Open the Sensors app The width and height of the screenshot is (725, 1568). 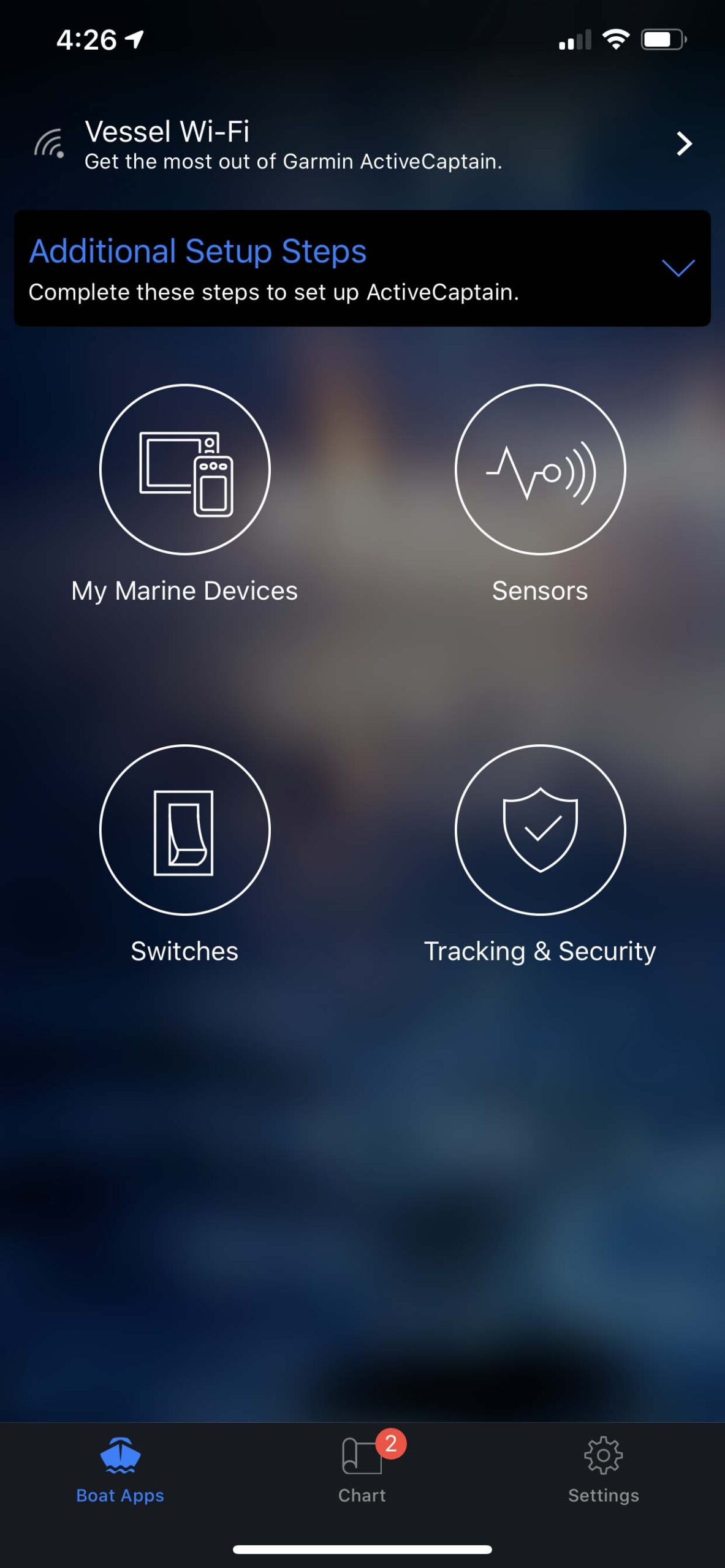tap(539, 470)
